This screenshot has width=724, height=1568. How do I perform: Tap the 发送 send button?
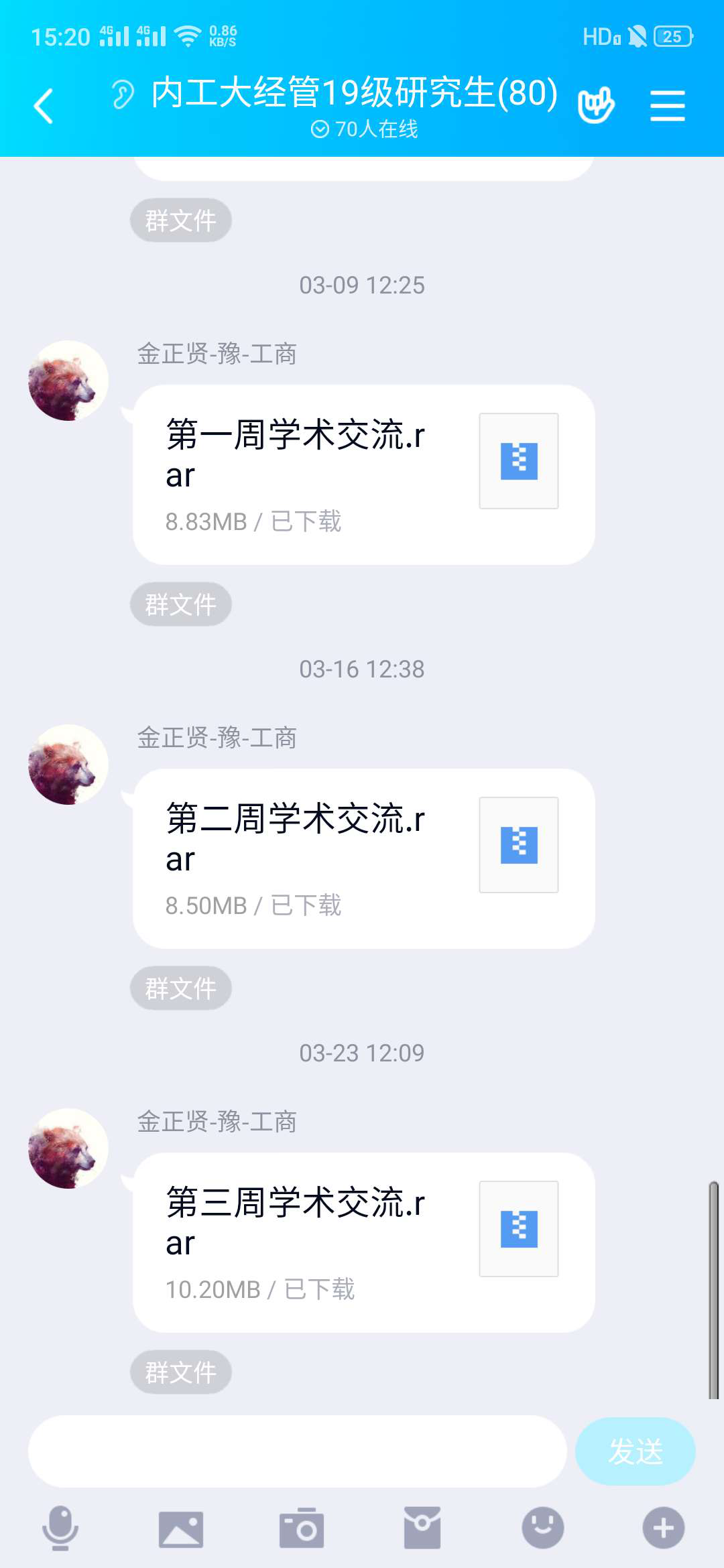[x=635, y=1451]
